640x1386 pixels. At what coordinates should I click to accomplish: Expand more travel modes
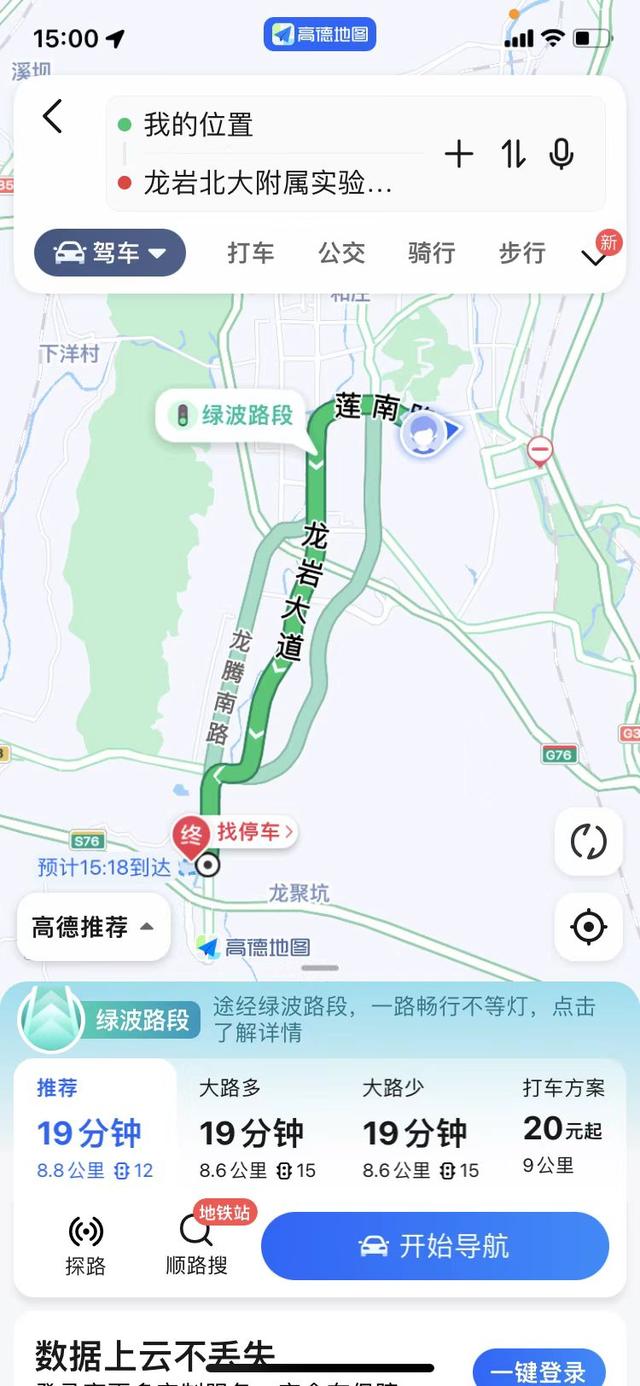tap(595, 257)
